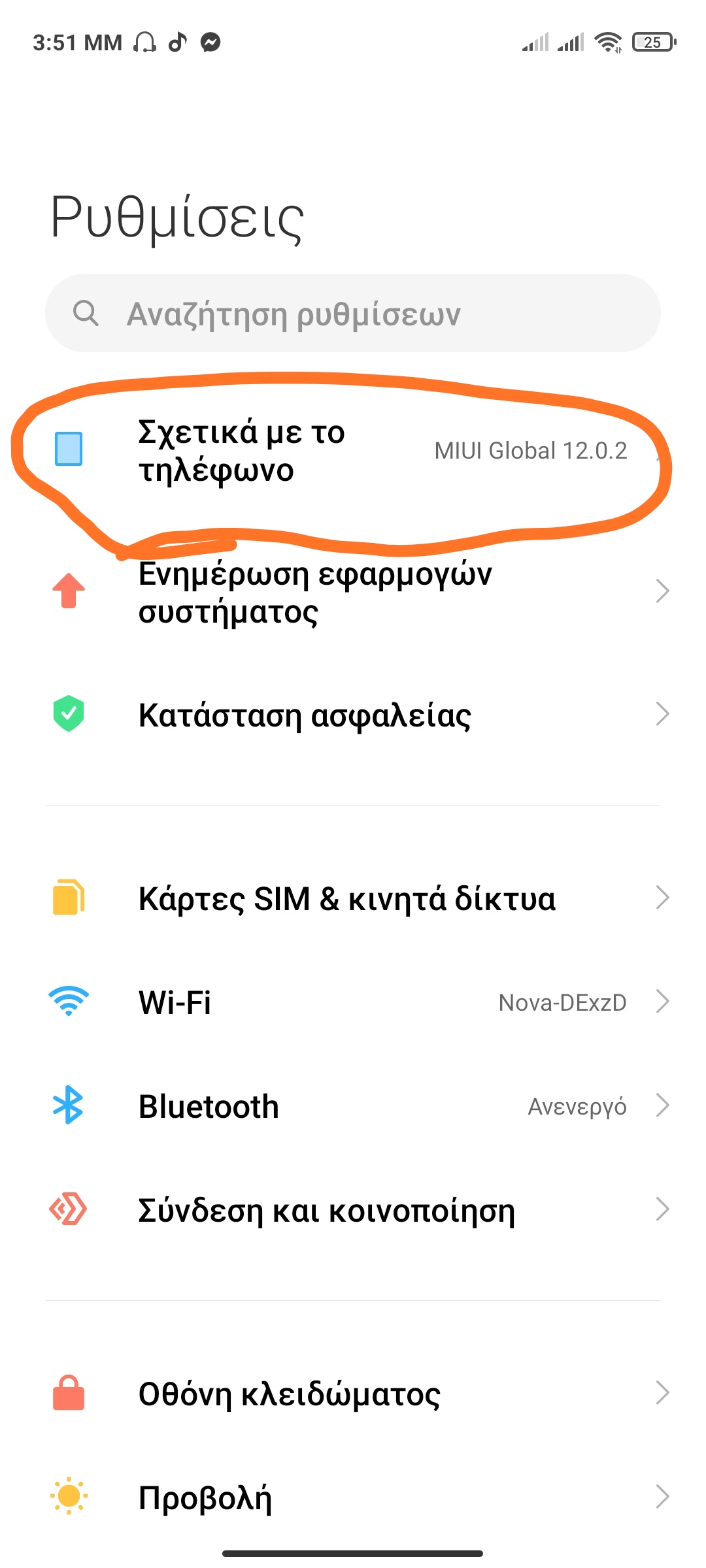The height and width of the screenshot is (1568, 706).
Task: Open Σύνδεση και κοινοποίηση
Action: click(x=353, y=1210)
